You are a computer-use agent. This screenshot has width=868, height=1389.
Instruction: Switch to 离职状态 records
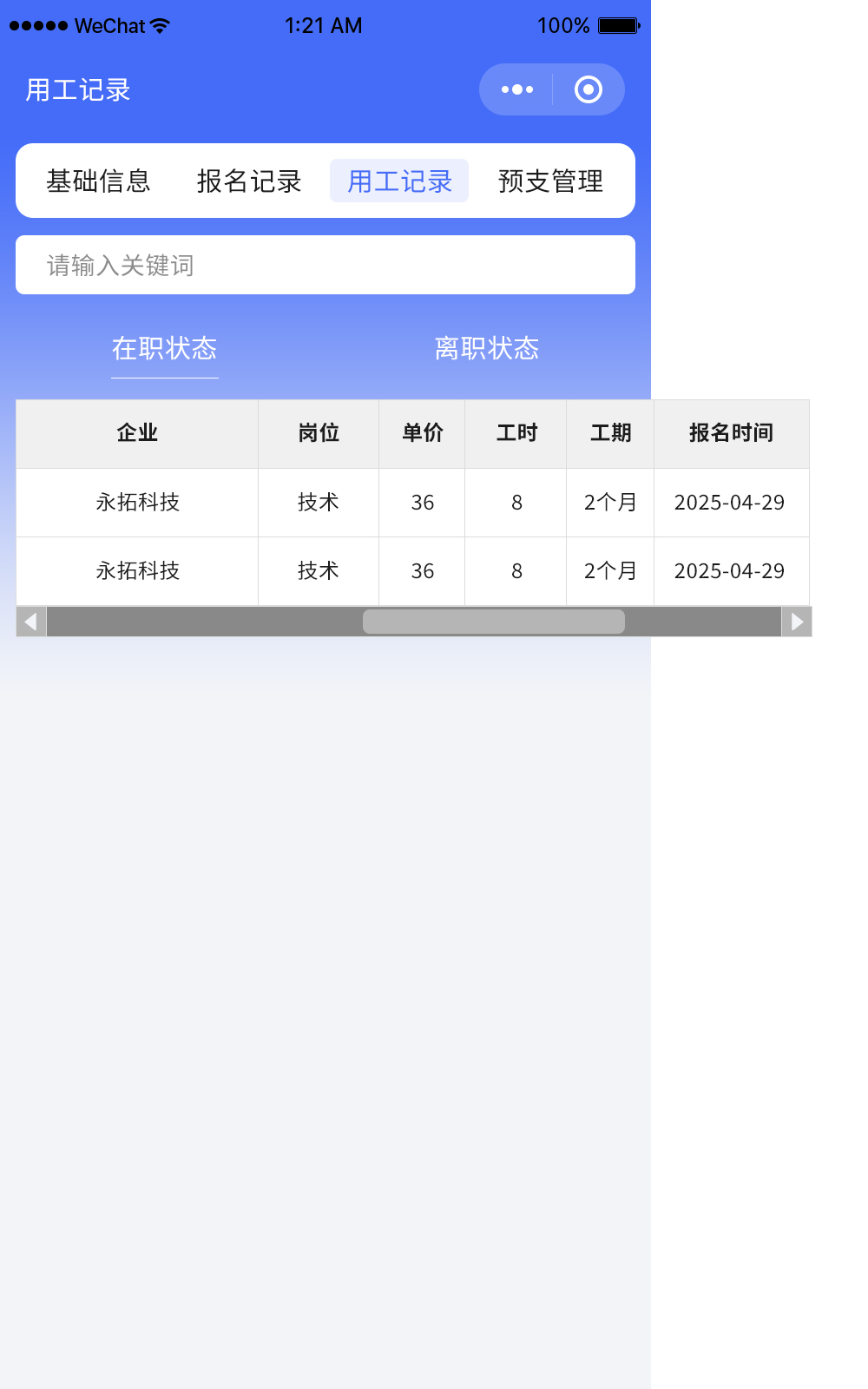pos(486,349)
